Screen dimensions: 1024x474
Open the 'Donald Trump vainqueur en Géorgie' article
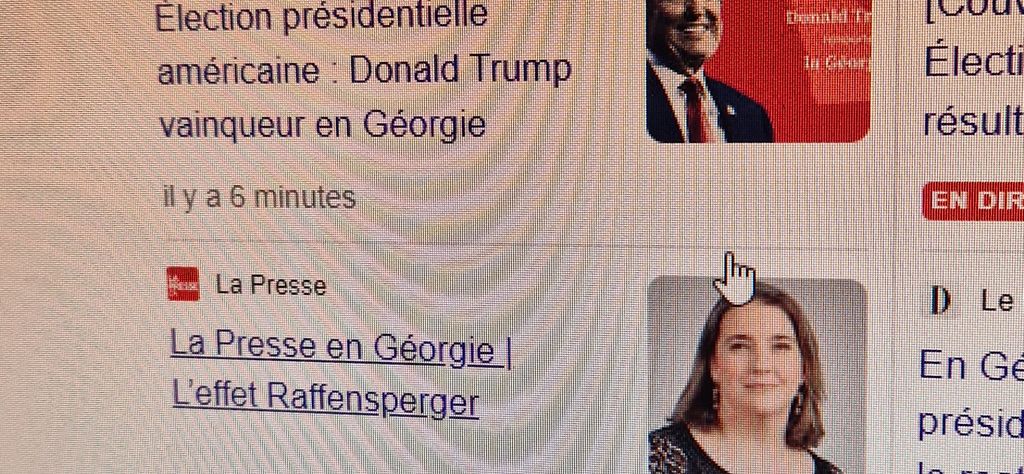pos(364,72)
